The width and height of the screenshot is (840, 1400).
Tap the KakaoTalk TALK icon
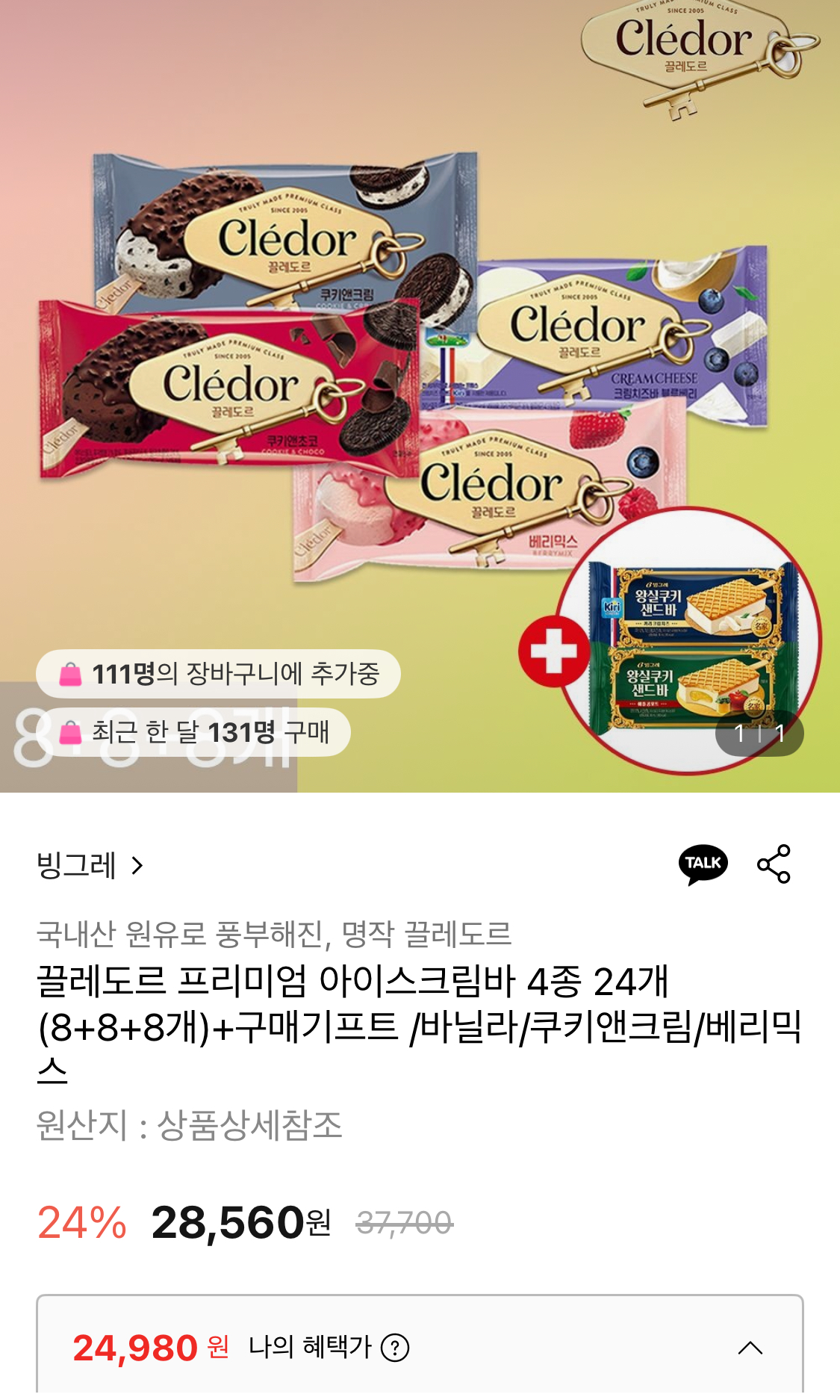pyautogui.click(x=703, y=864)
